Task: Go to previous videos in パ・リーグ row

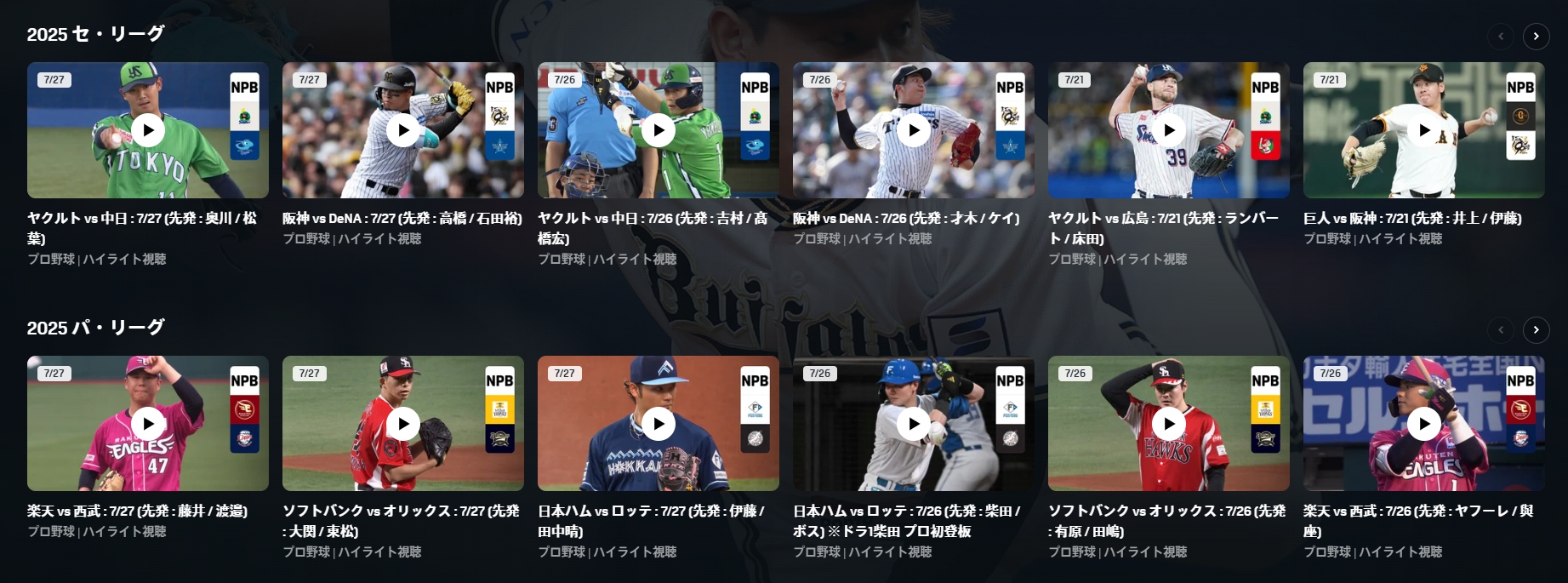Action: pos(1501,330)
